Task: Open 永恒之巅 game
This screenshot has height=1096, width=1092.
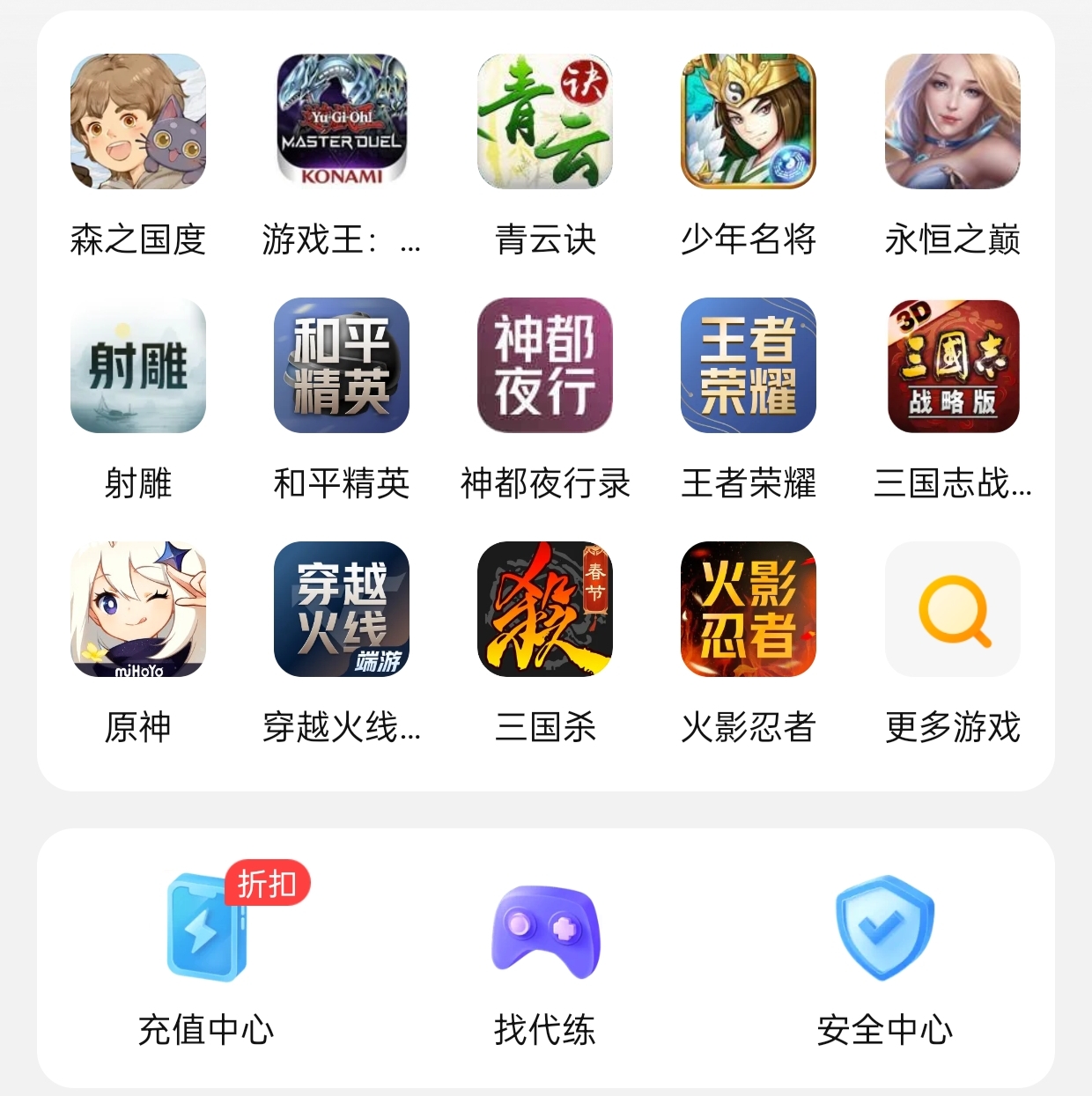Action: point(952,121)
